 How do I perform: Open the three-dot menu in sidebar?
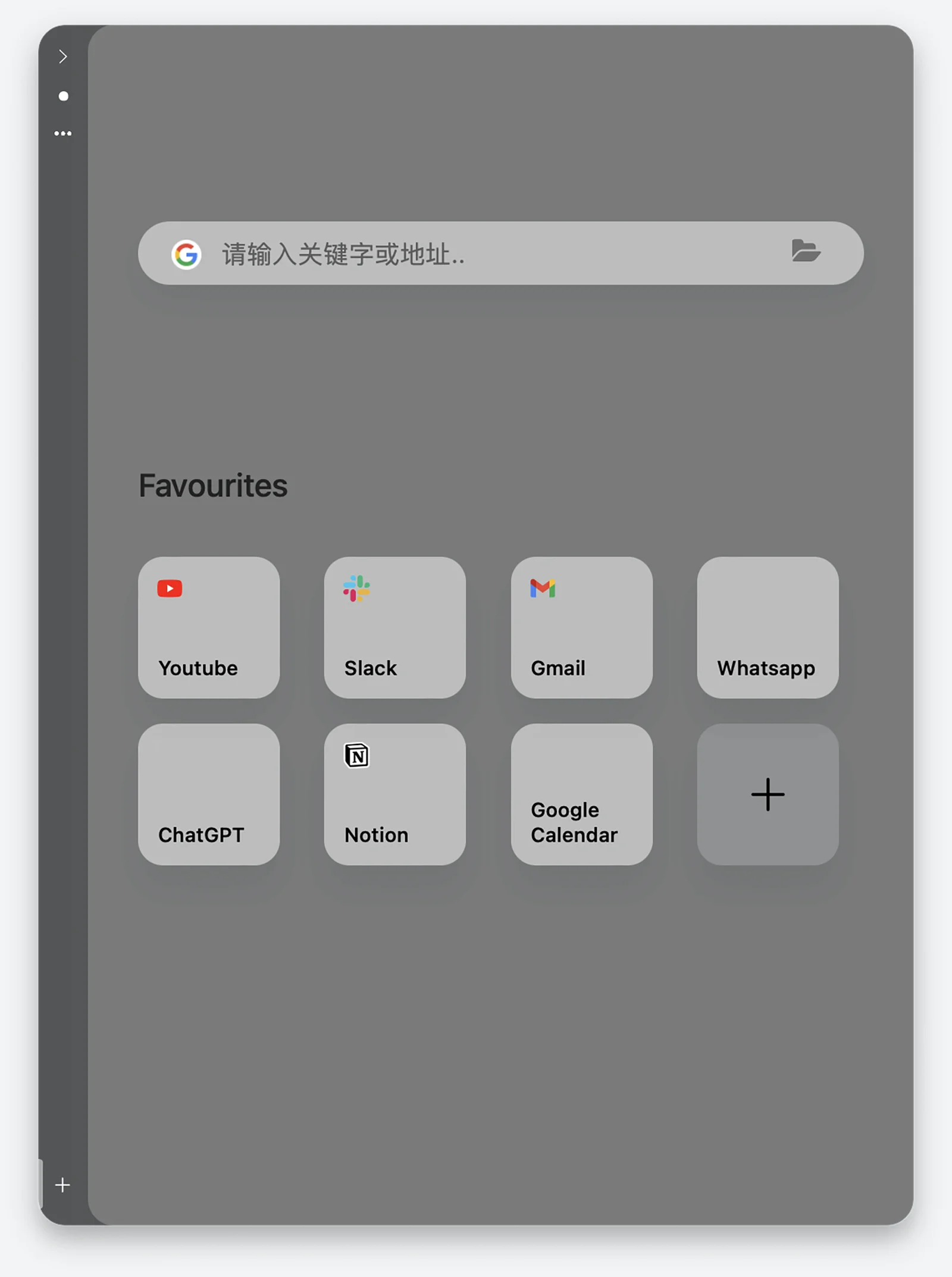62,133
